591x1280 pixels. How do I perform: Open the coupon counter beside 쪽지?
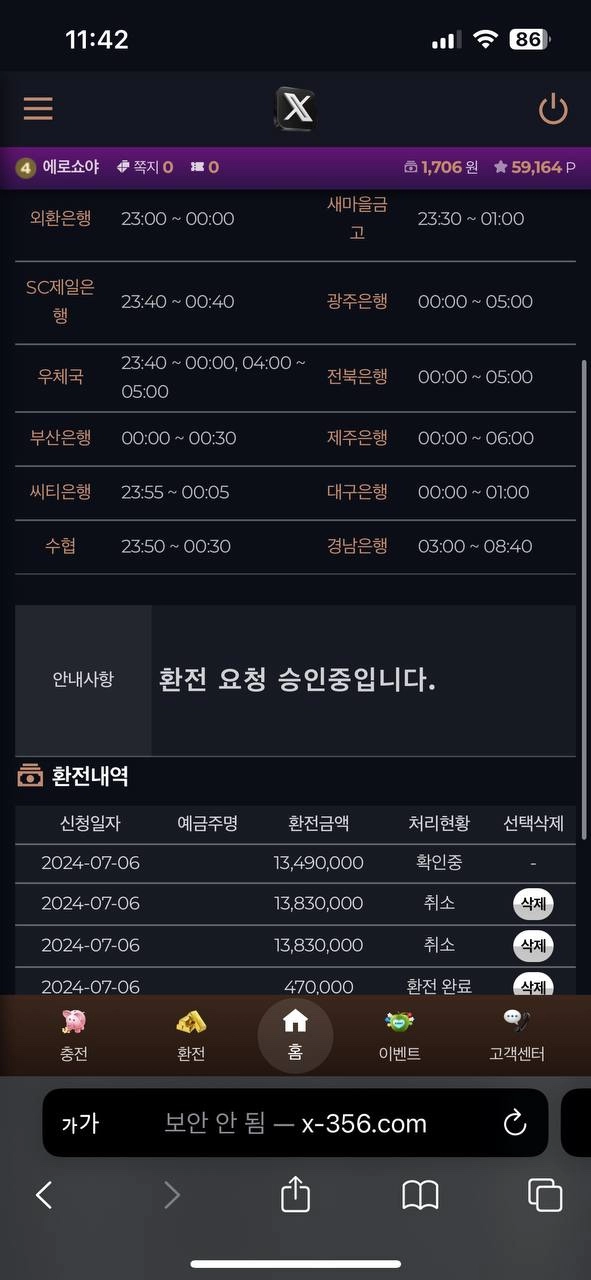coord(204,167)
